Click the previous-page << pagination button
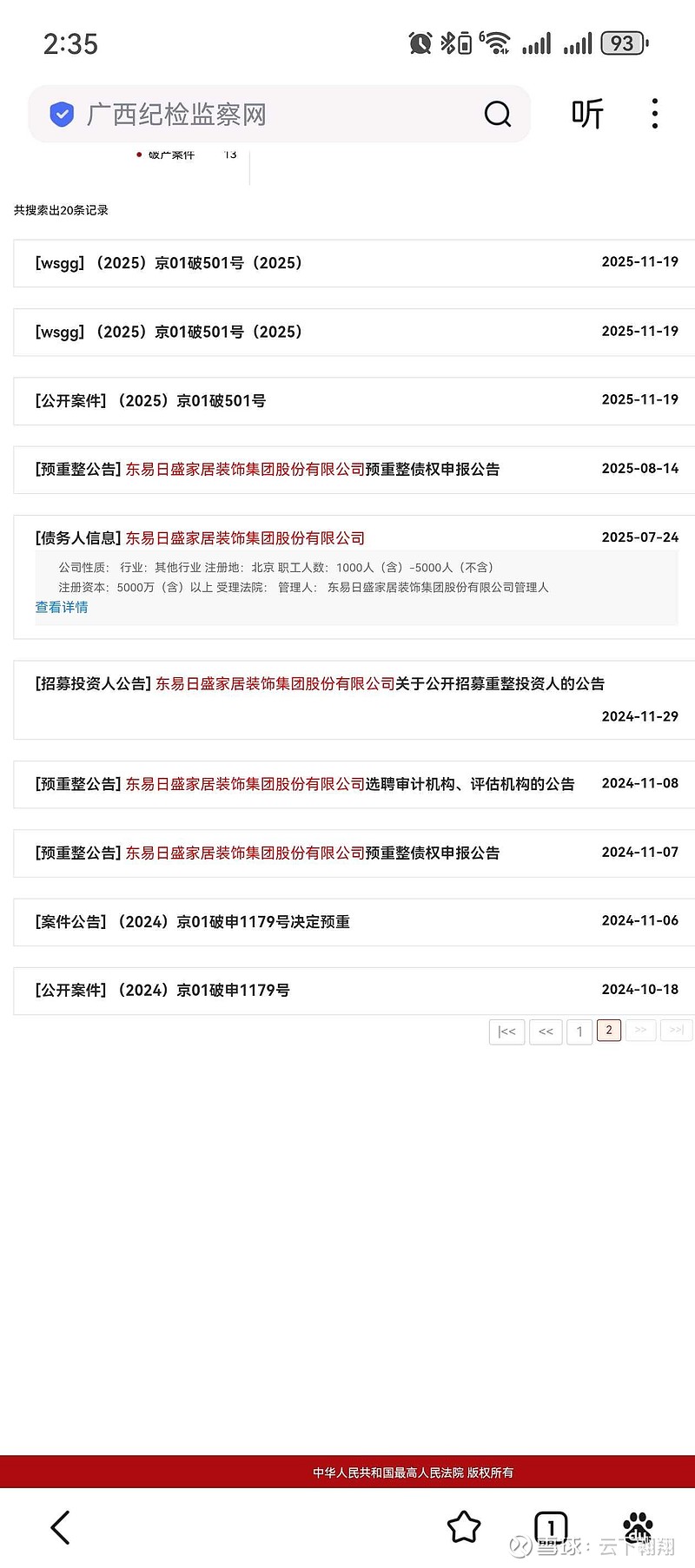Viewport: 695px width, 1568px height. click(546, 1031)
